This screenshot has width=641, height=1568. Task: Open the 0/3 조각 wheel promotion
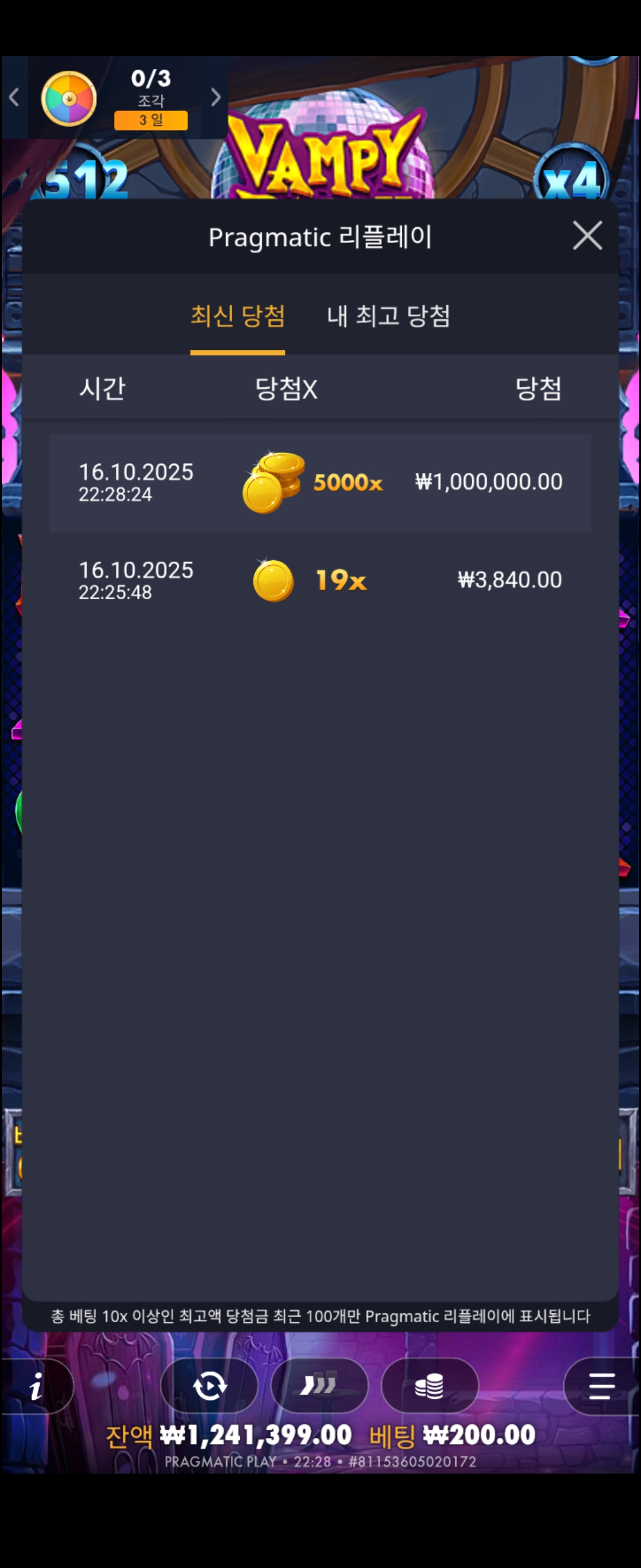tap(116, 97)
